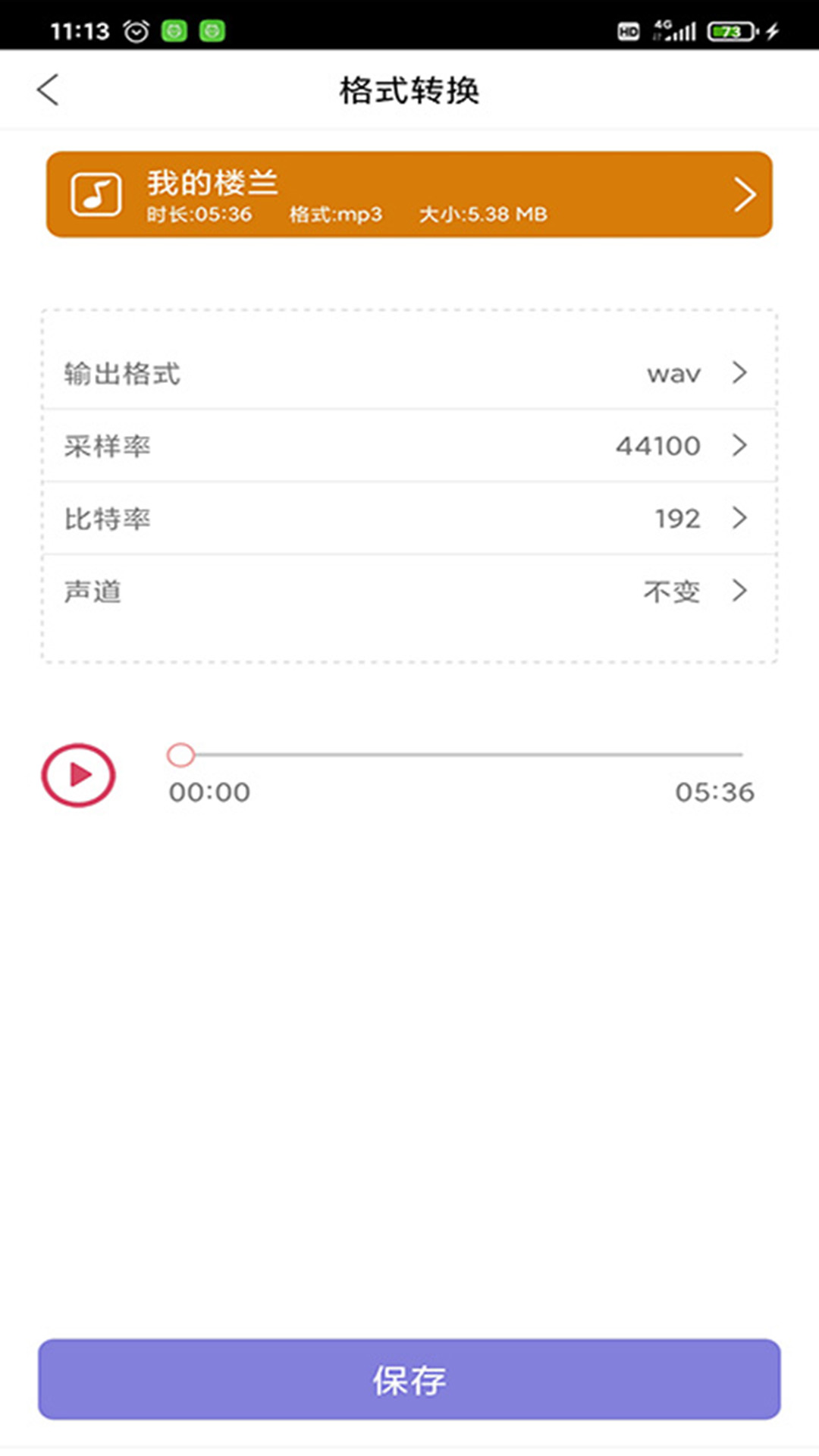This screenshot has height=1456, width=819.
Task: Tap the 00:00 elapsed time label
Action: pos(209,792)
